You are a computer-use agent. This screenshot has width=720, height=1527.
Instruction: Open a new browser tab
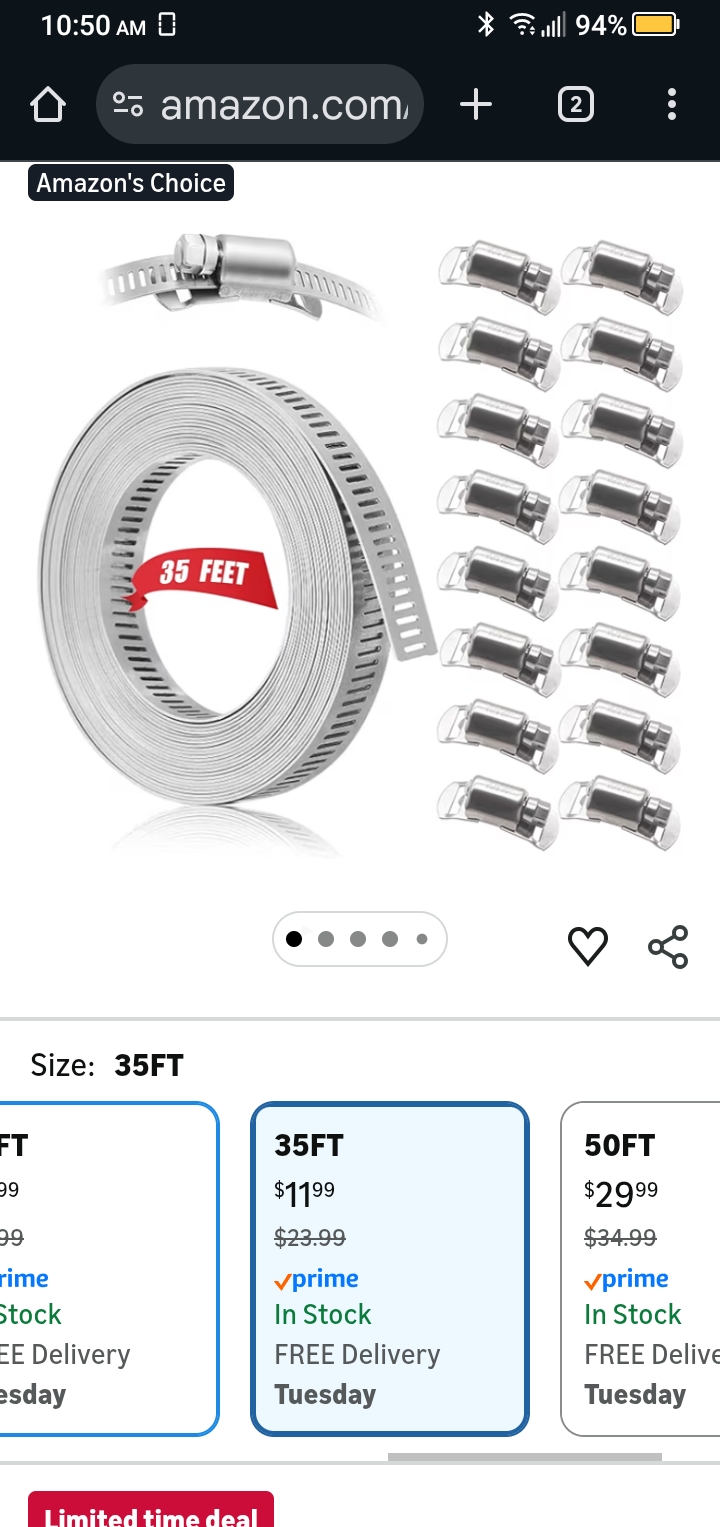click(x=476, y=104)
